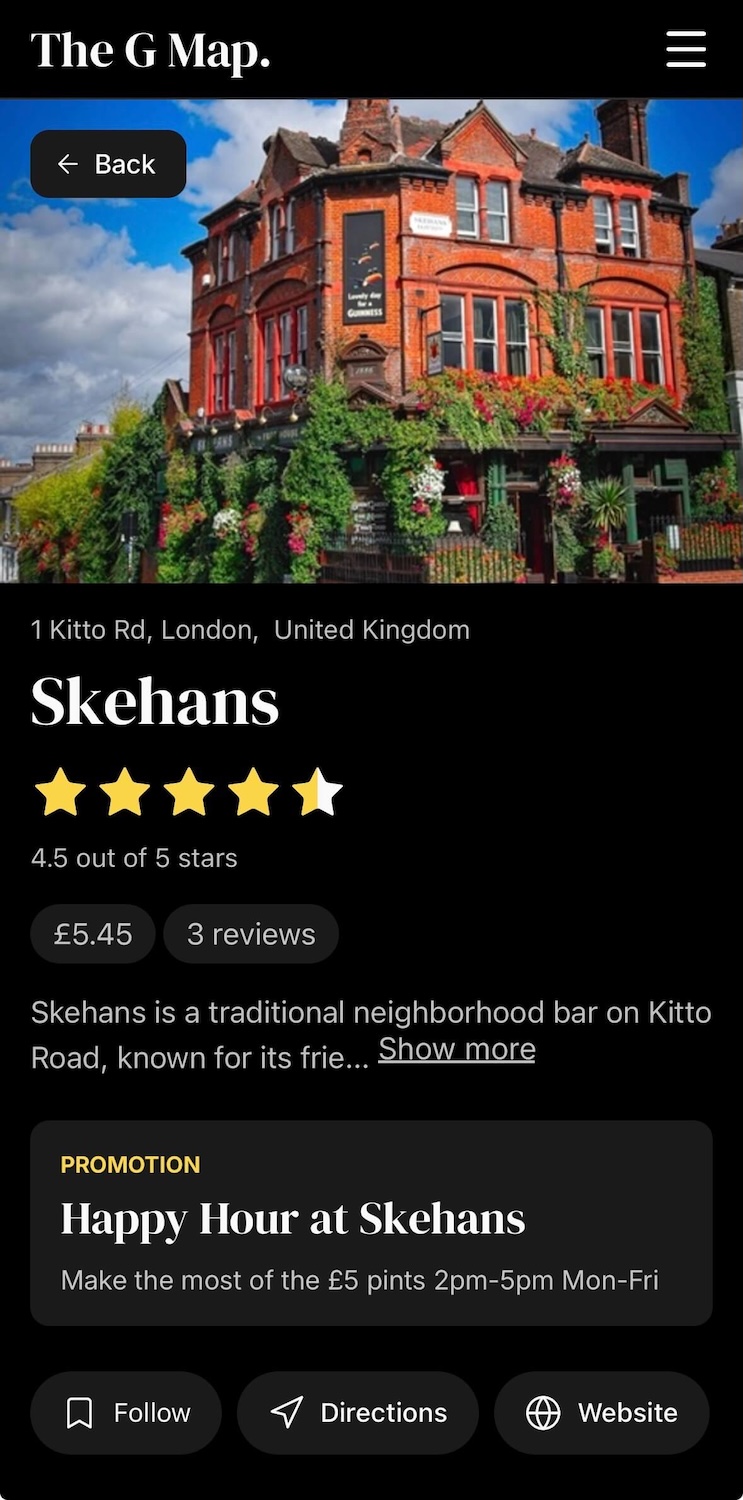The height and width of the screenshot is (1500, 743).
Task: Visit the Skehans Website
Action: [602, 1412]
